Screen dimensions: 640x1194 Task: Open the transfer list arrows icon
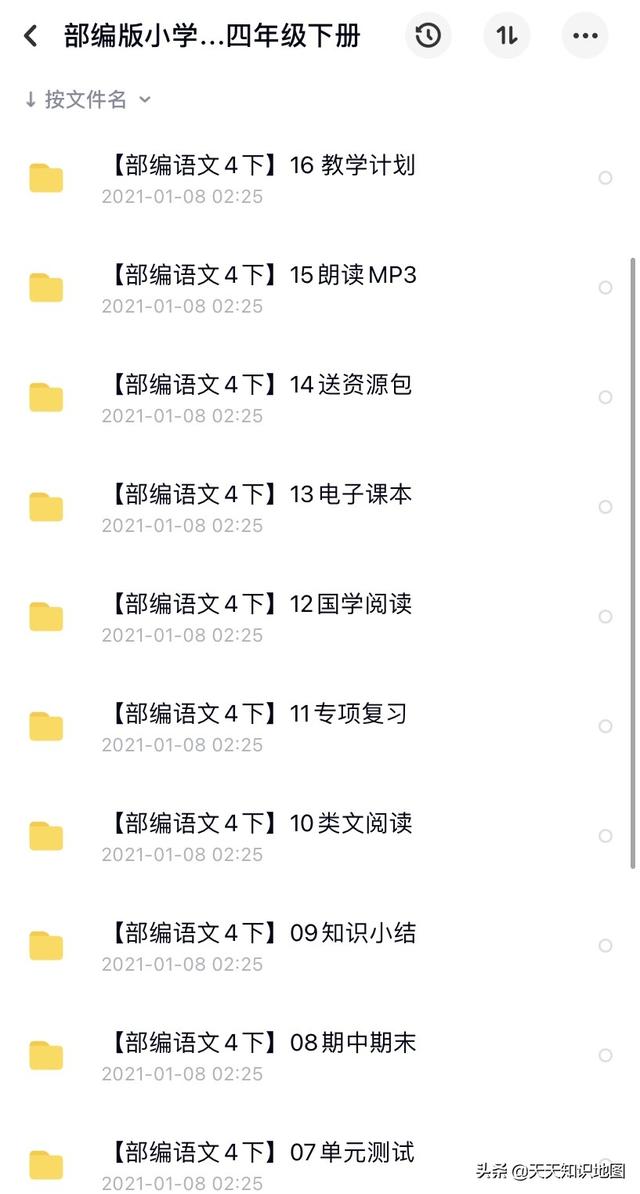point(507,36)
